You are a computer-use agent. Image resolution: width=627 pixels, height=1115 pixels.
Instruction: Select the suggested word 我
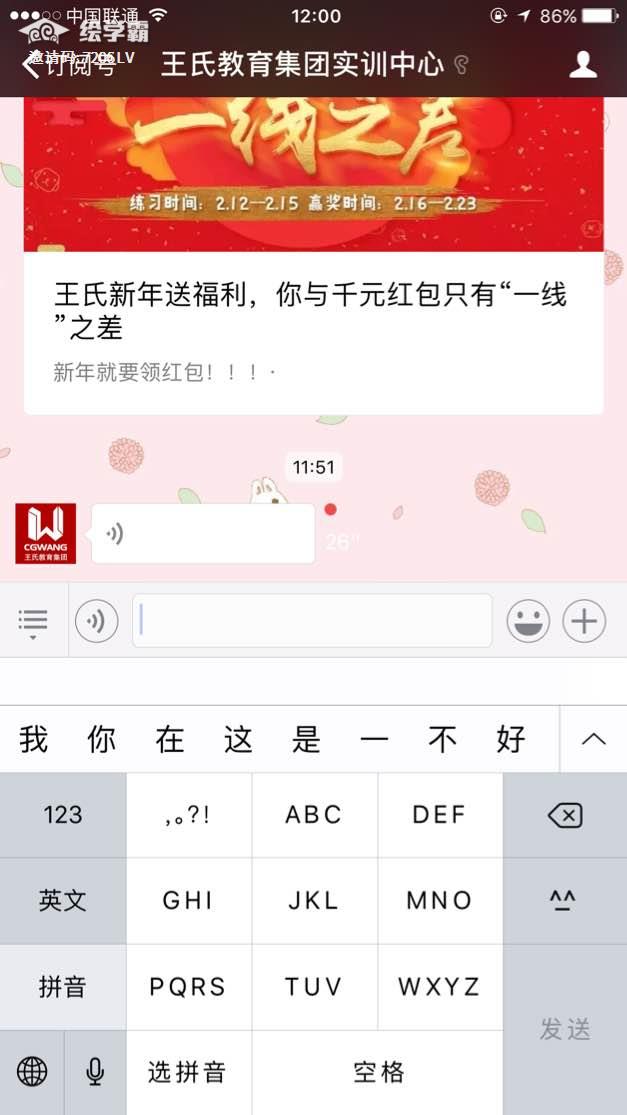[34, 740]
